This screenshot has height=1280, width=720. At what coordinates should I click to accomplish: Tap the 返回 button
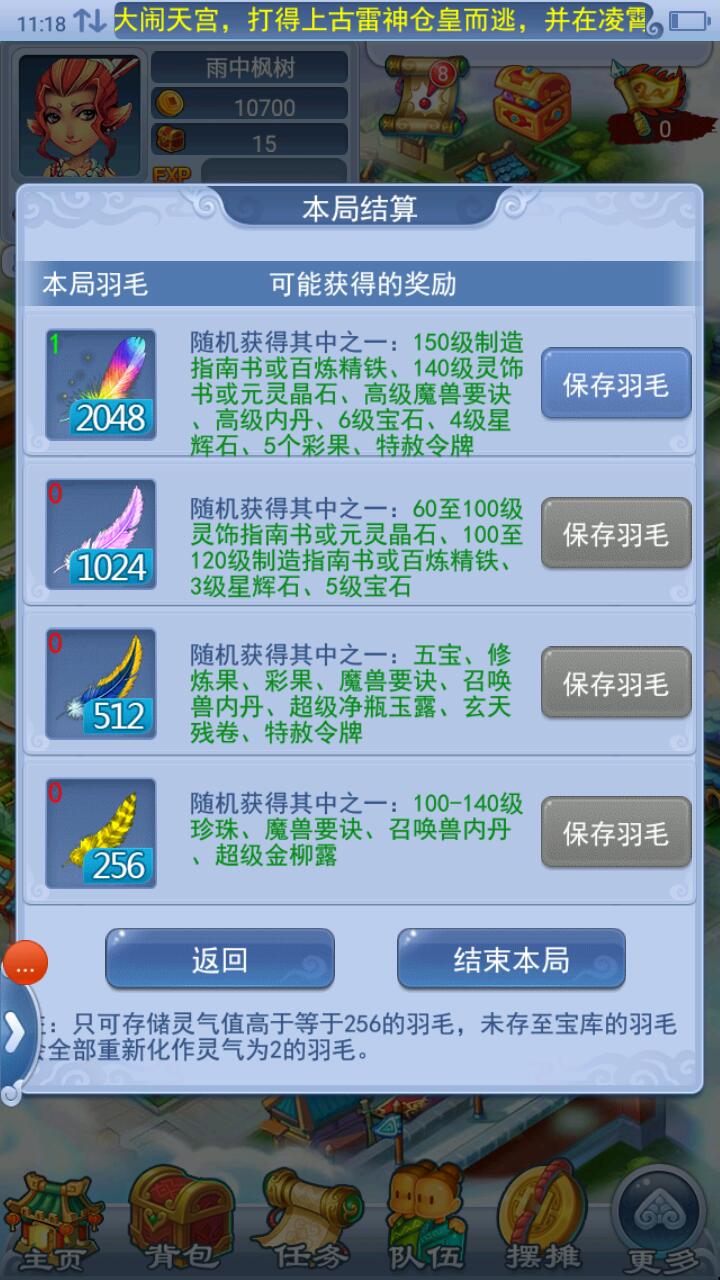tap(220, 959)
